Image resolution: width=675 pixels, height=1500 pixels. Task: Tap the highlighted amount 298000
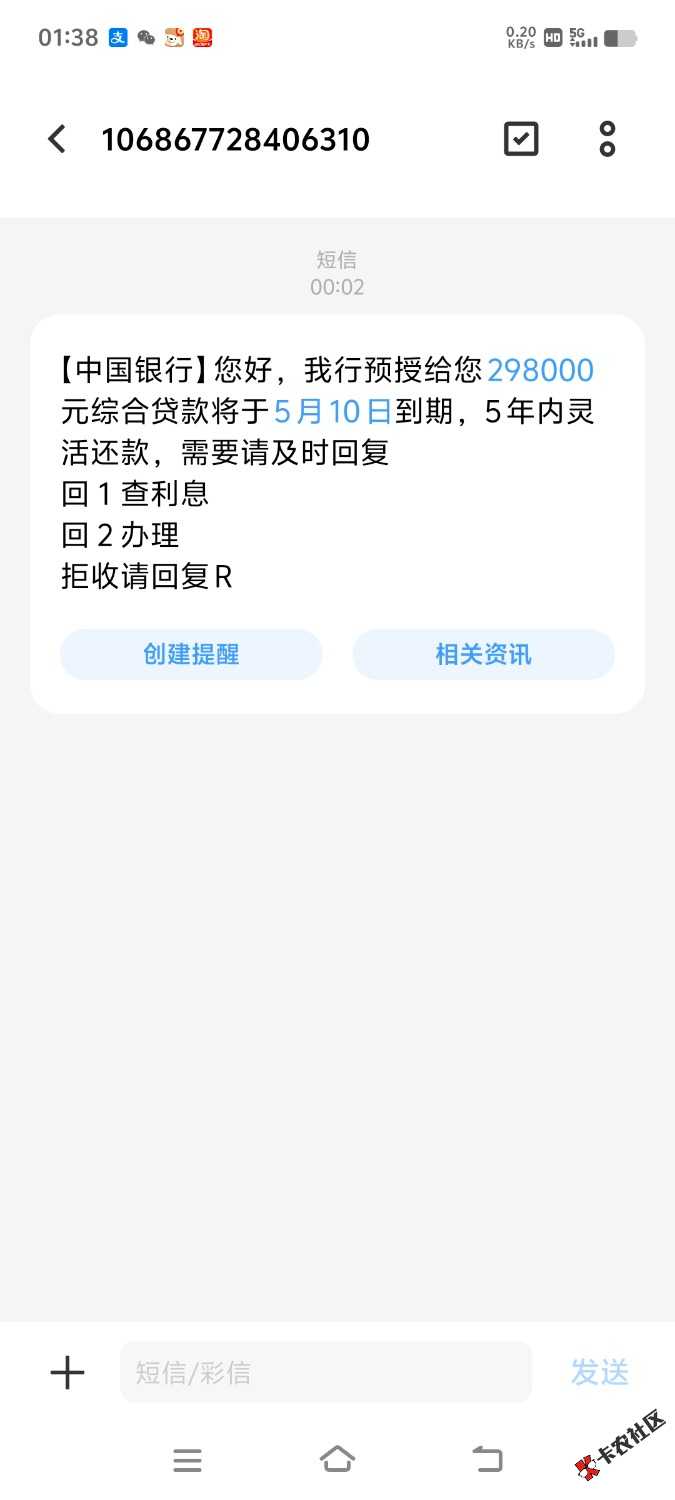click(540, 371)
